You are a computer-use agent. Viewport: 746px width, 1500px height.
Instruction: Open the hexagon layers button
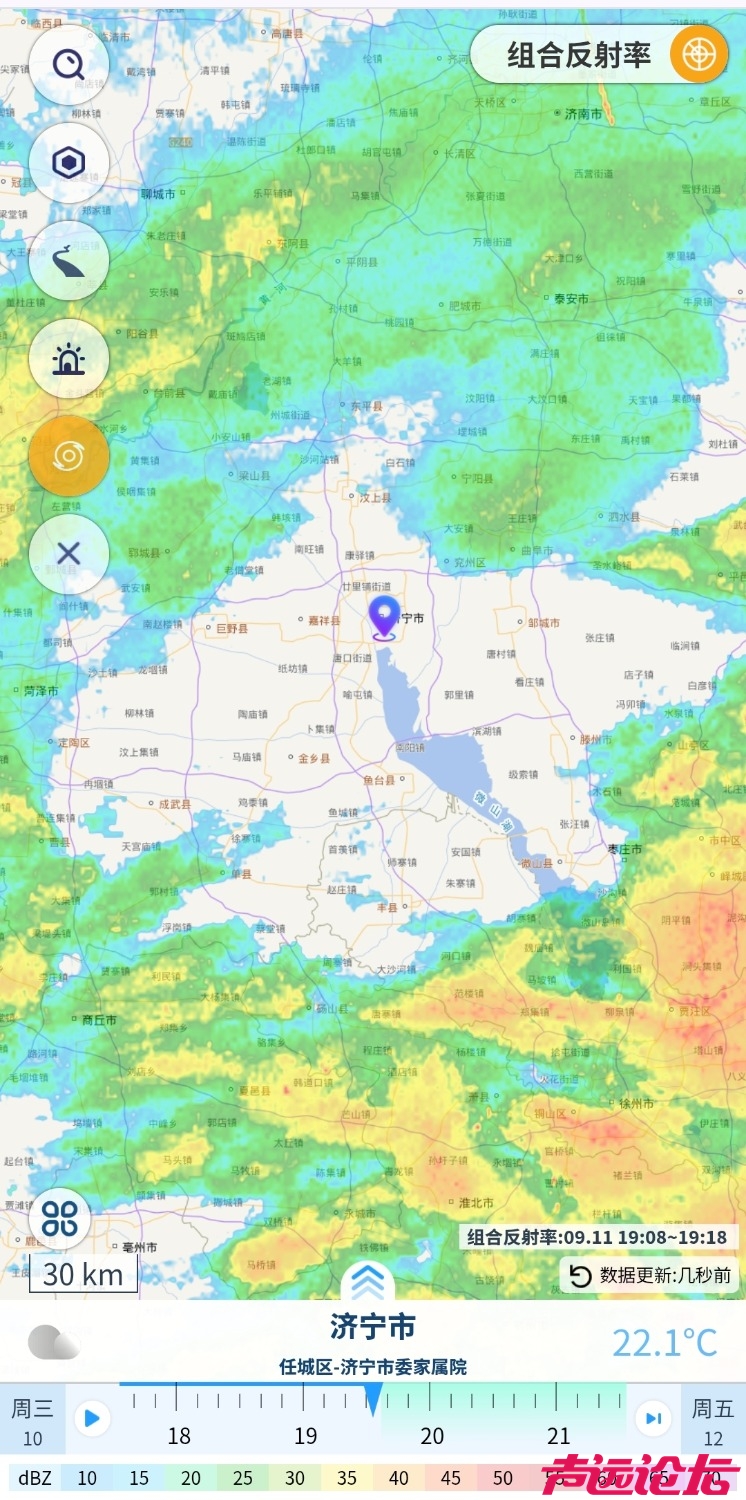tap(68, 163)
